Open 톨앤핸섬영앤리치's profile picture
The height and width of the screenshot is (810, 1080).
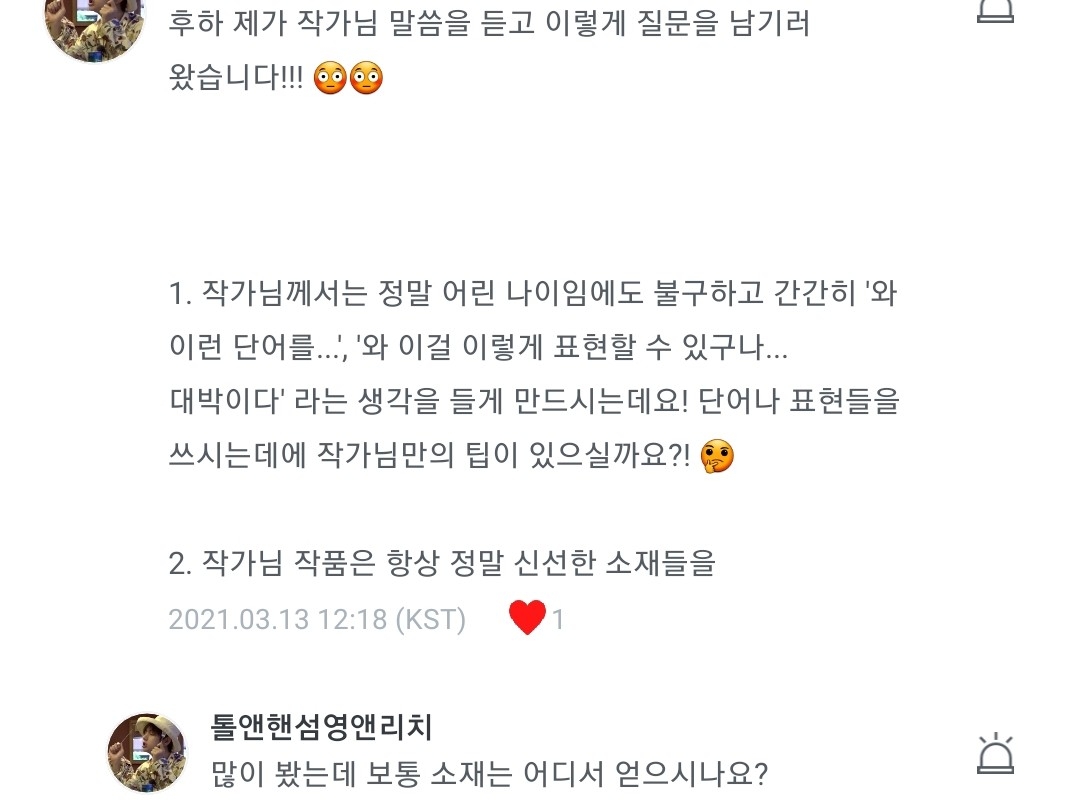(147, 753)
